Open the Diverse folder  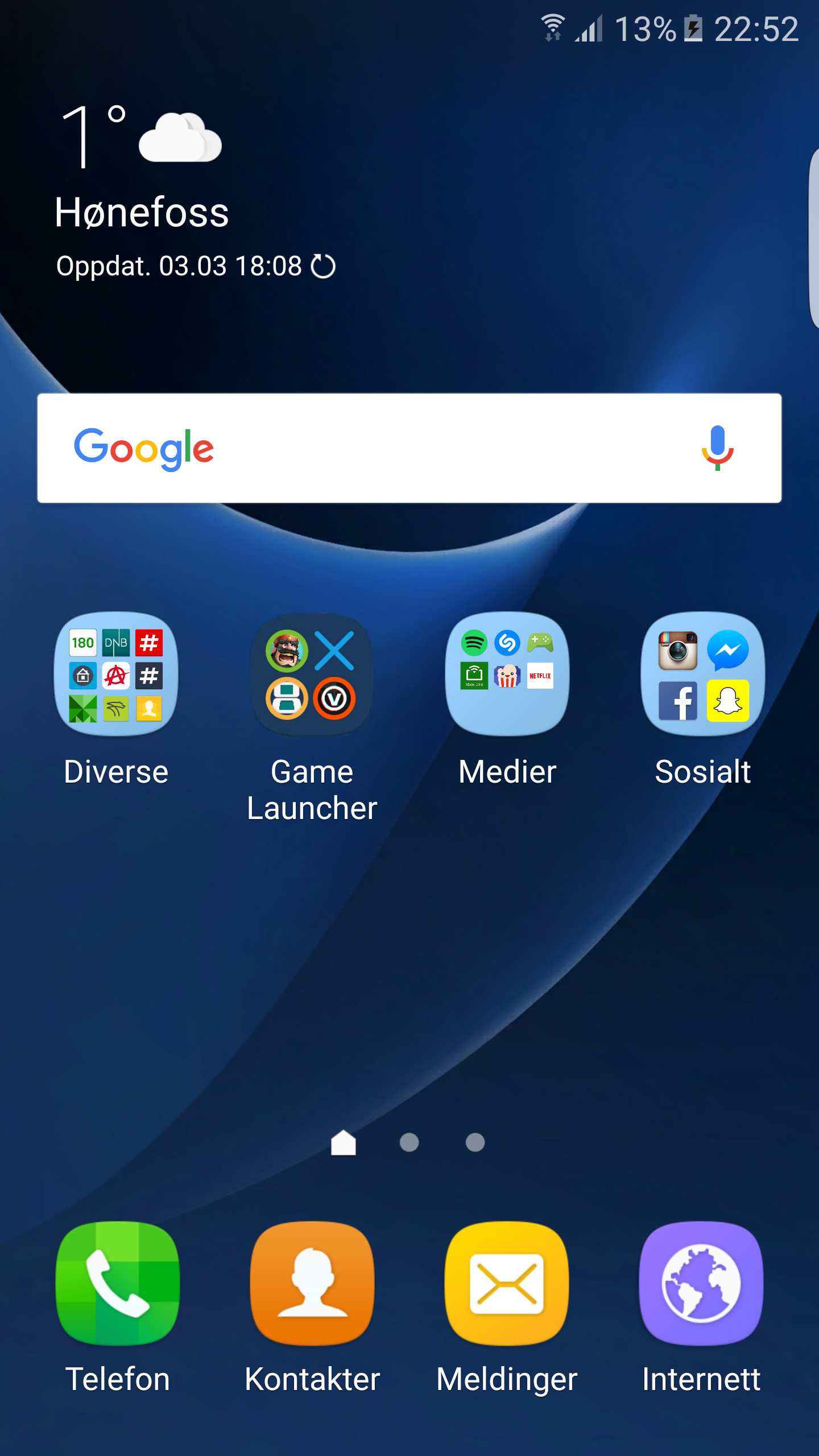[116, 701]
